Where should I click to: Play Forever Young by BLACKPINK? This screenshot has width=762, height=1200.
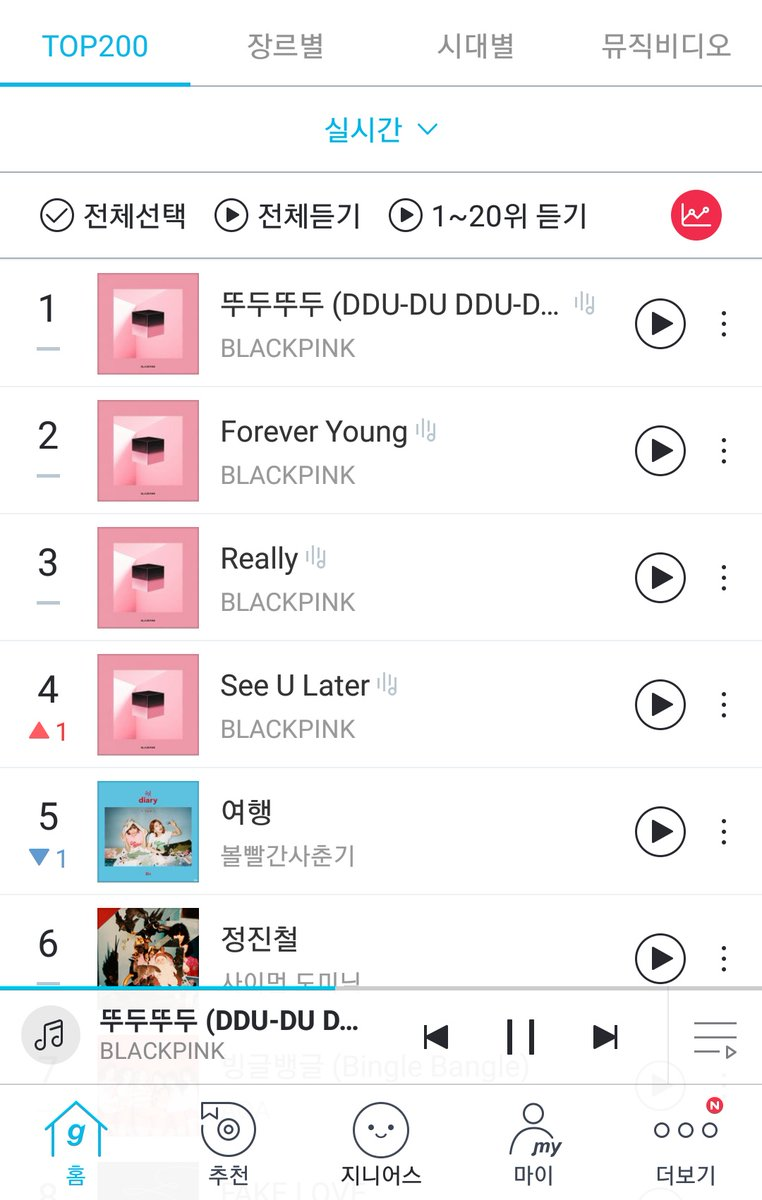click(x=660, y=451)
